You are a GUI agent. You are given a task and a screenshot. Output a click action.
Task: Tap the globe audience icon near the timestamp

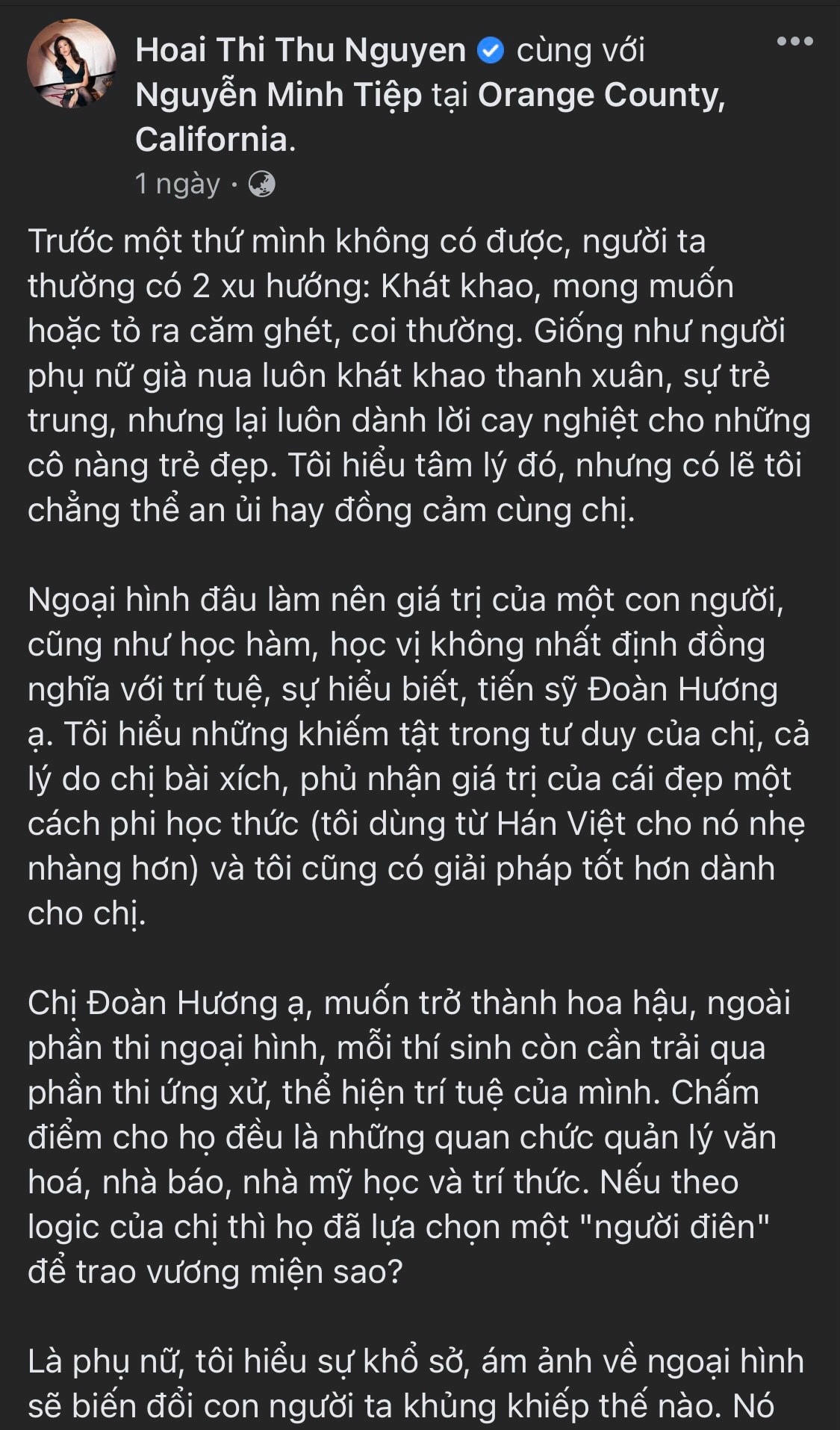point(261,184)
